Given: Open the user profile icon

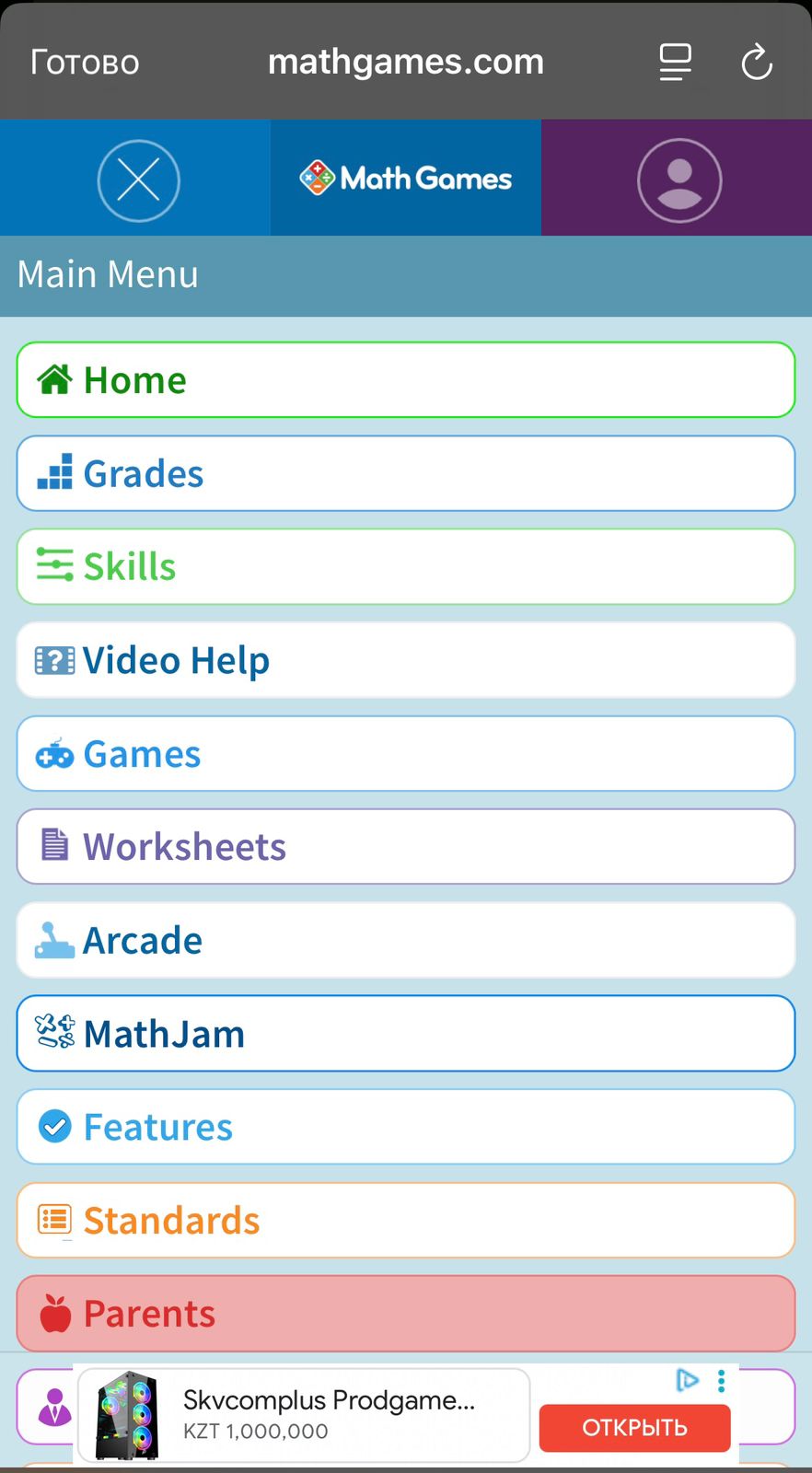Looking at the screenshot, I should pos(679,180).
